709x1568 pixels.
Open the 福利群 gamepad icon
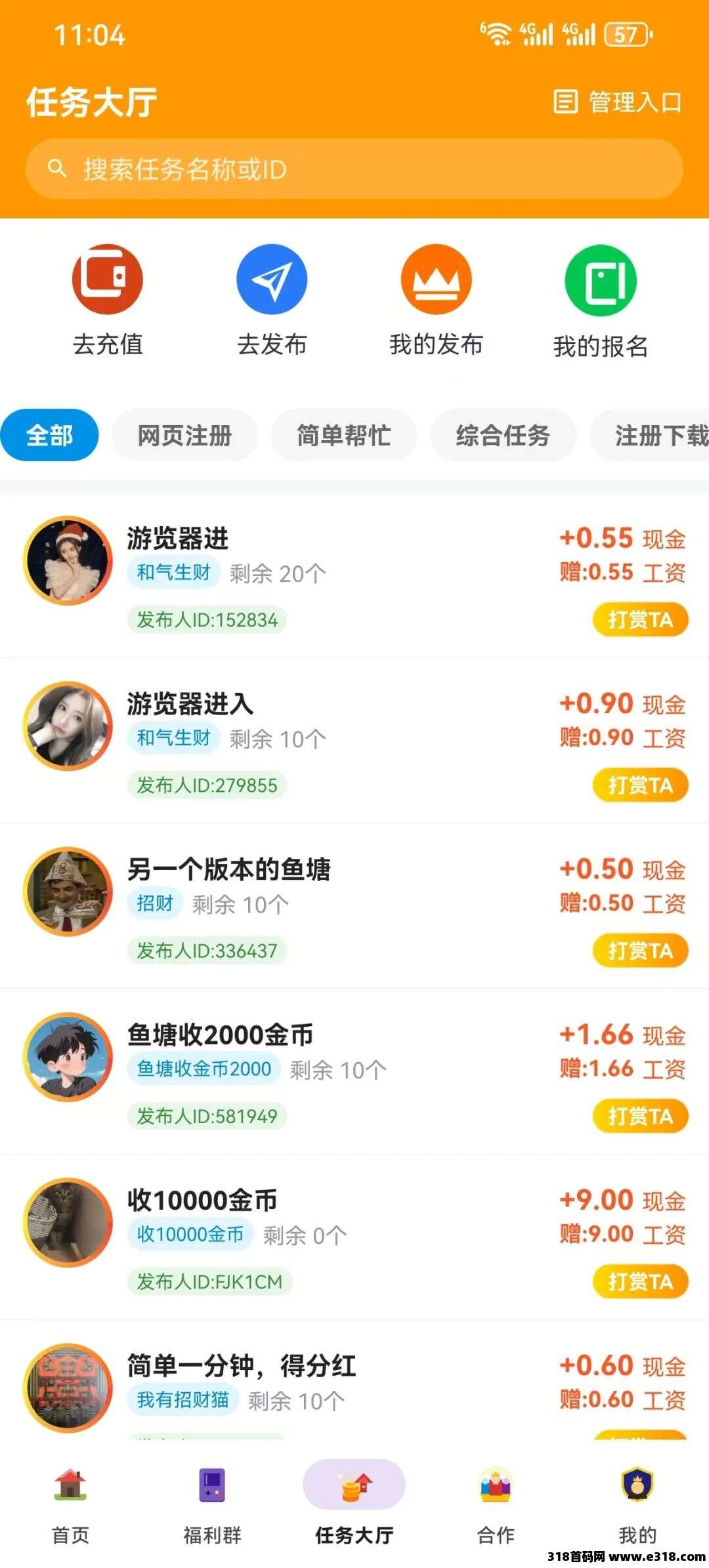click(x=211, y=1487)
